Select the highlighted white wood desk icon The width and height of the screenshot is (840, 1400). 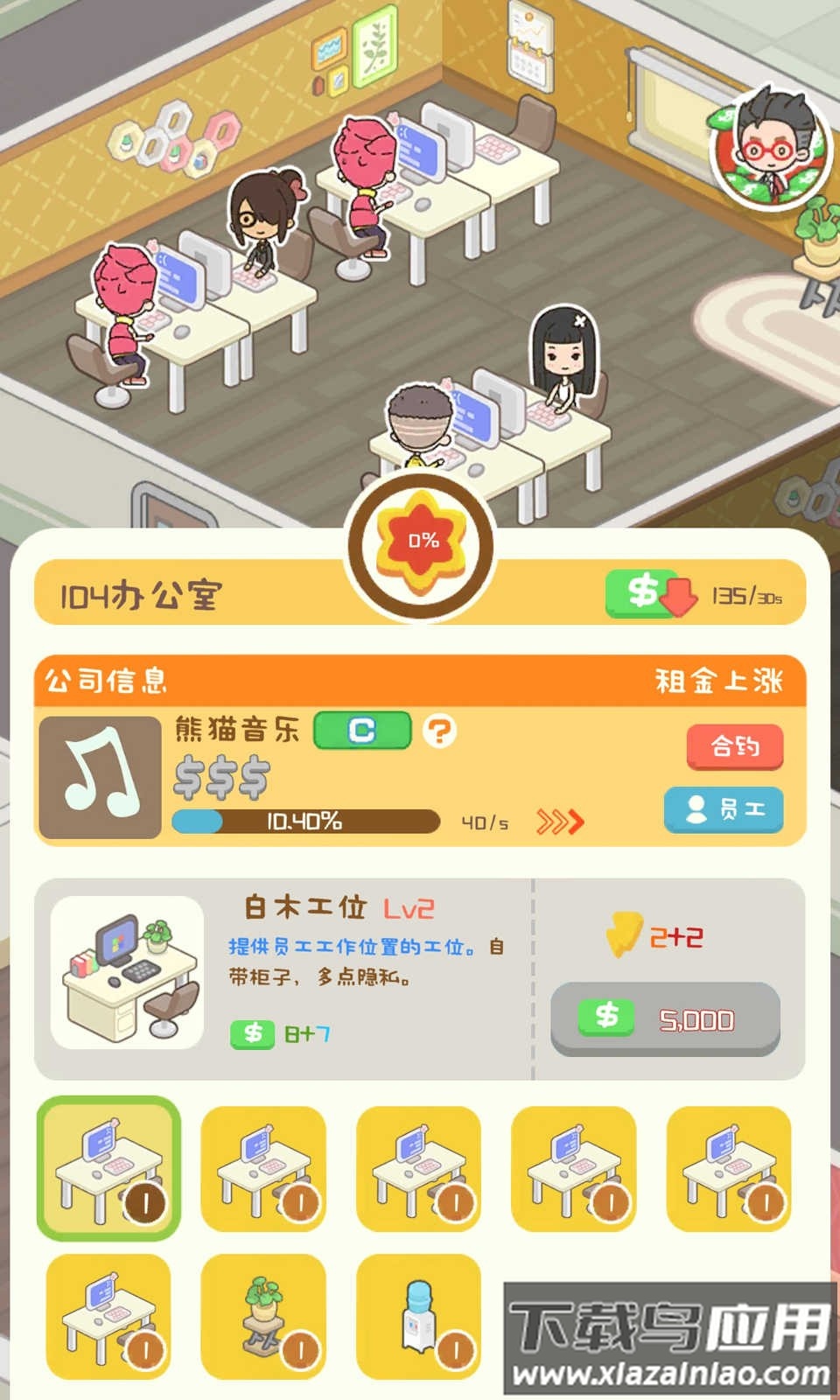[107, 1170]
